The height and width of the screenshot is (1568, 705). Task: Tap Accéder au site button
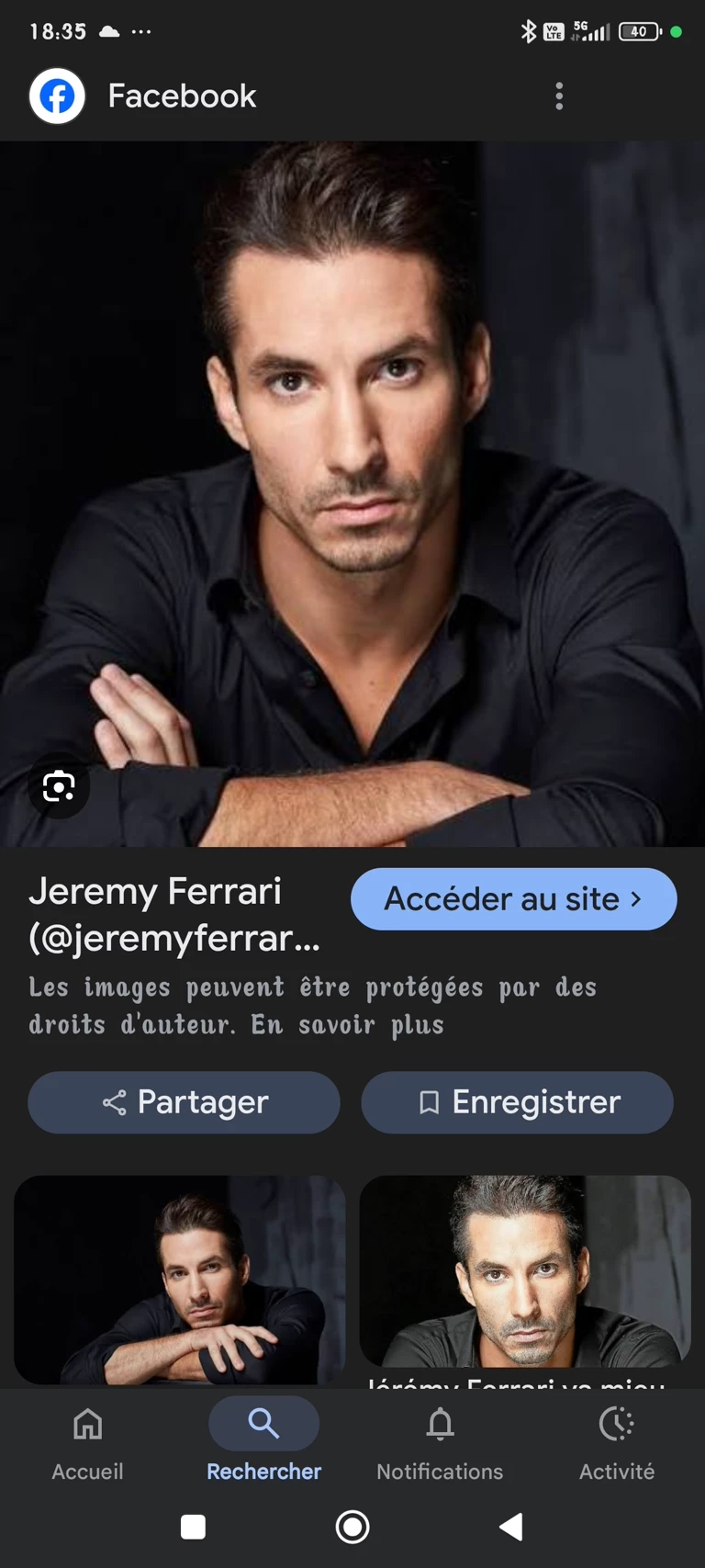pyautogui.click(x=513, y=898)
